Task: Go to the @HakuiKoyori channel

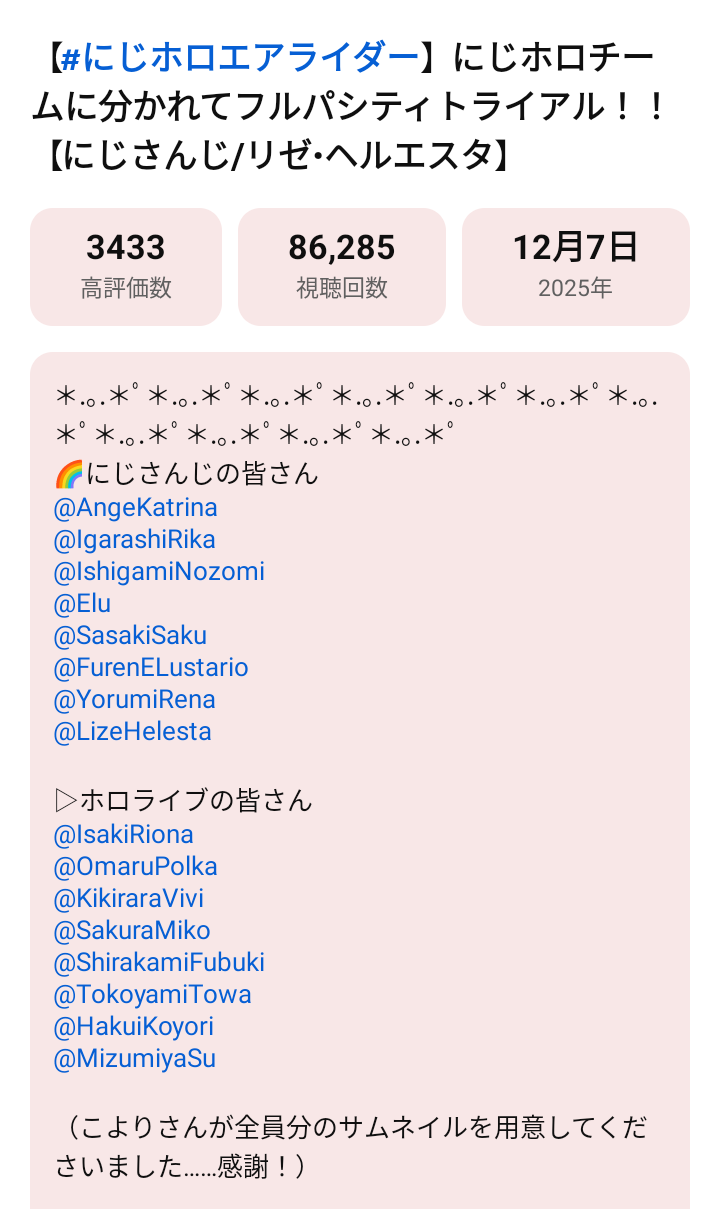Action: click(134, 1027)
